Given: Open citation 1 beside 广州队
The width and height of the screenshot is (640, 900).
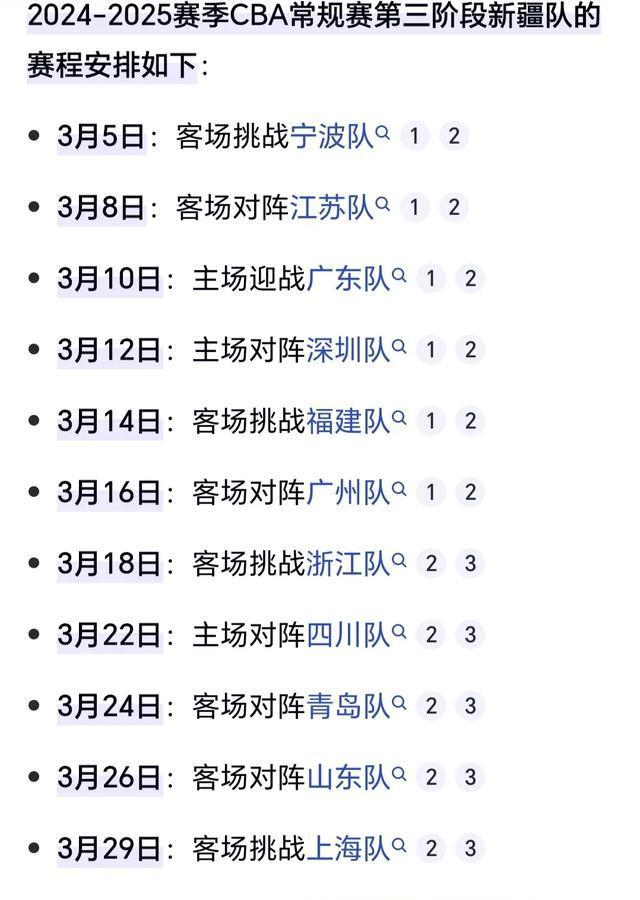Looking at the screenshot, I should coord(431,493).
